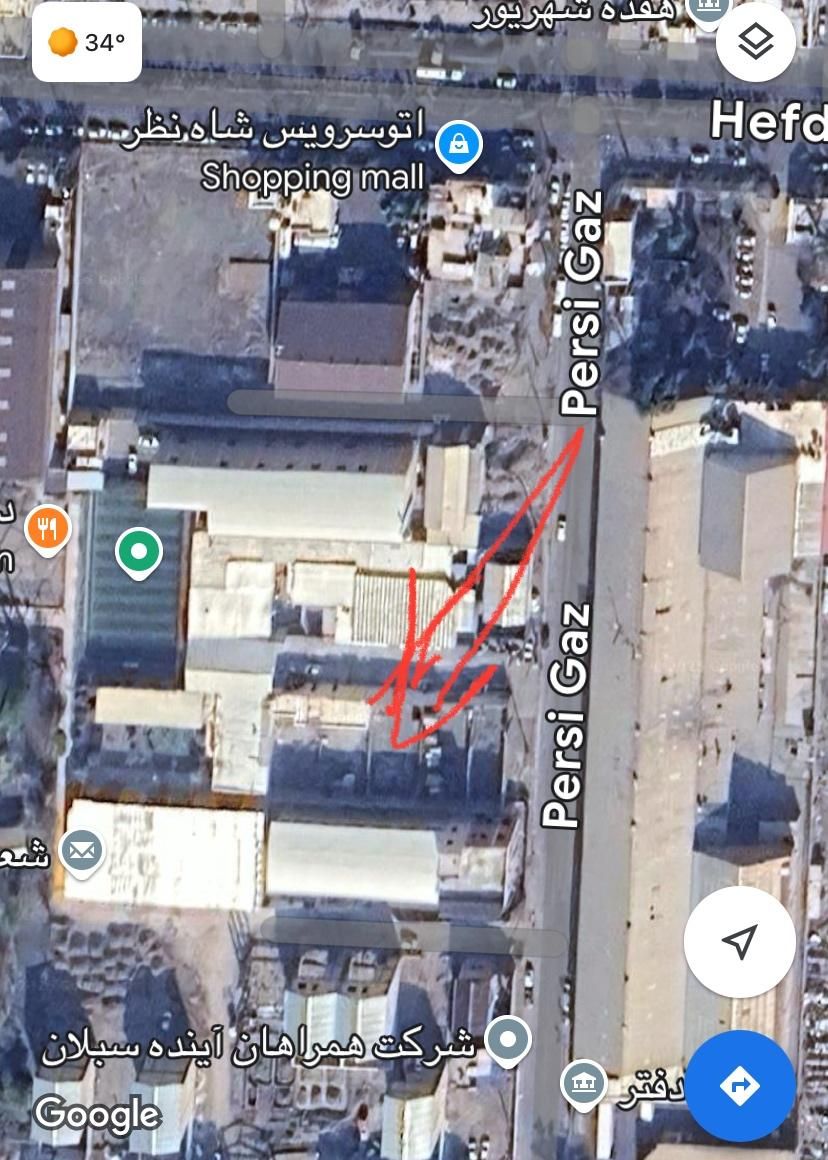This screenshot has width=828, height=1160.
Task: Open the 34° weather chip
Action: (87, 43)
